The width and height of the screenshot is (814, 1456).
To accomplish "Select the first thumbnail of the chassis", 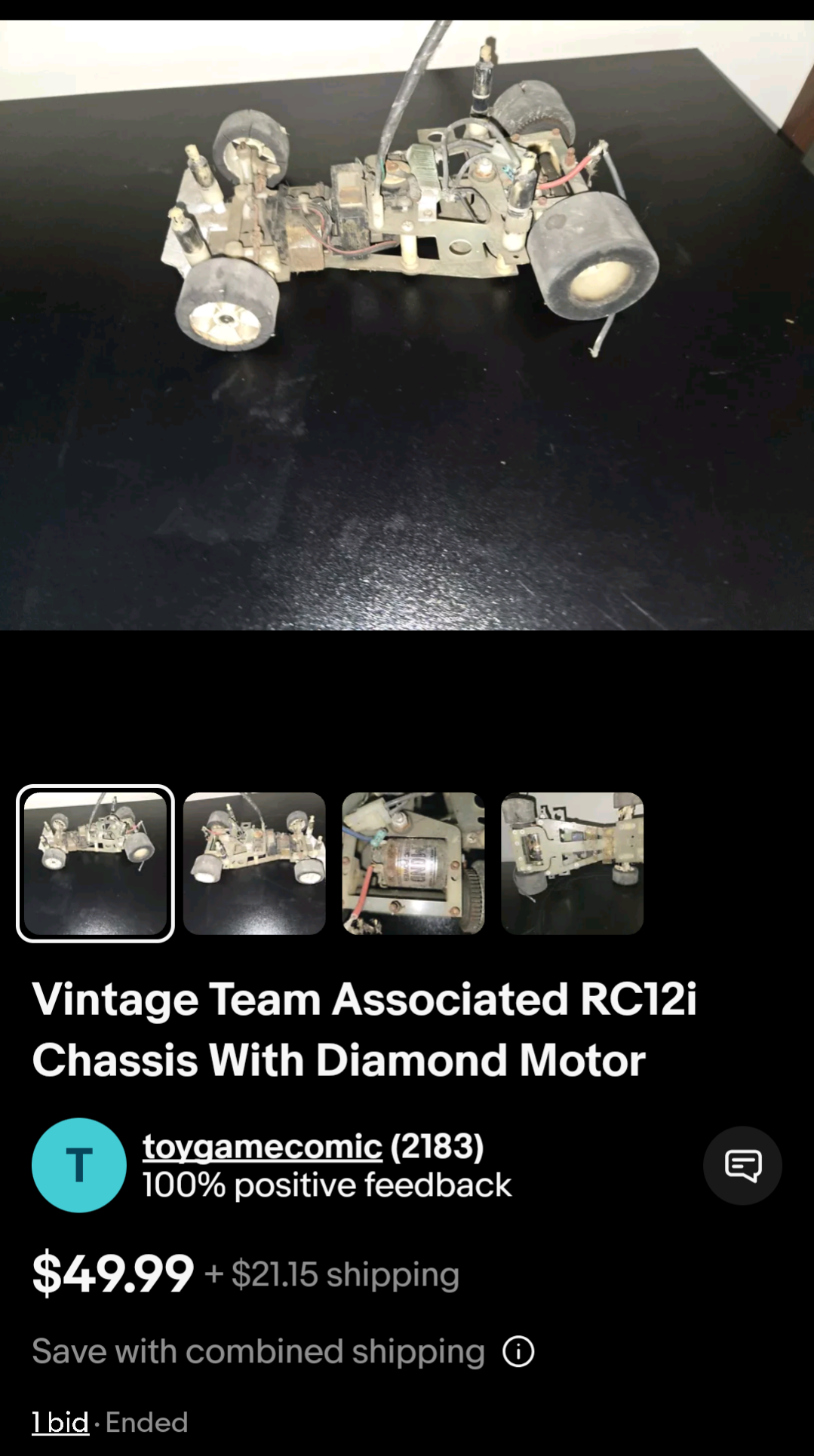I will (x=95, y=863).
